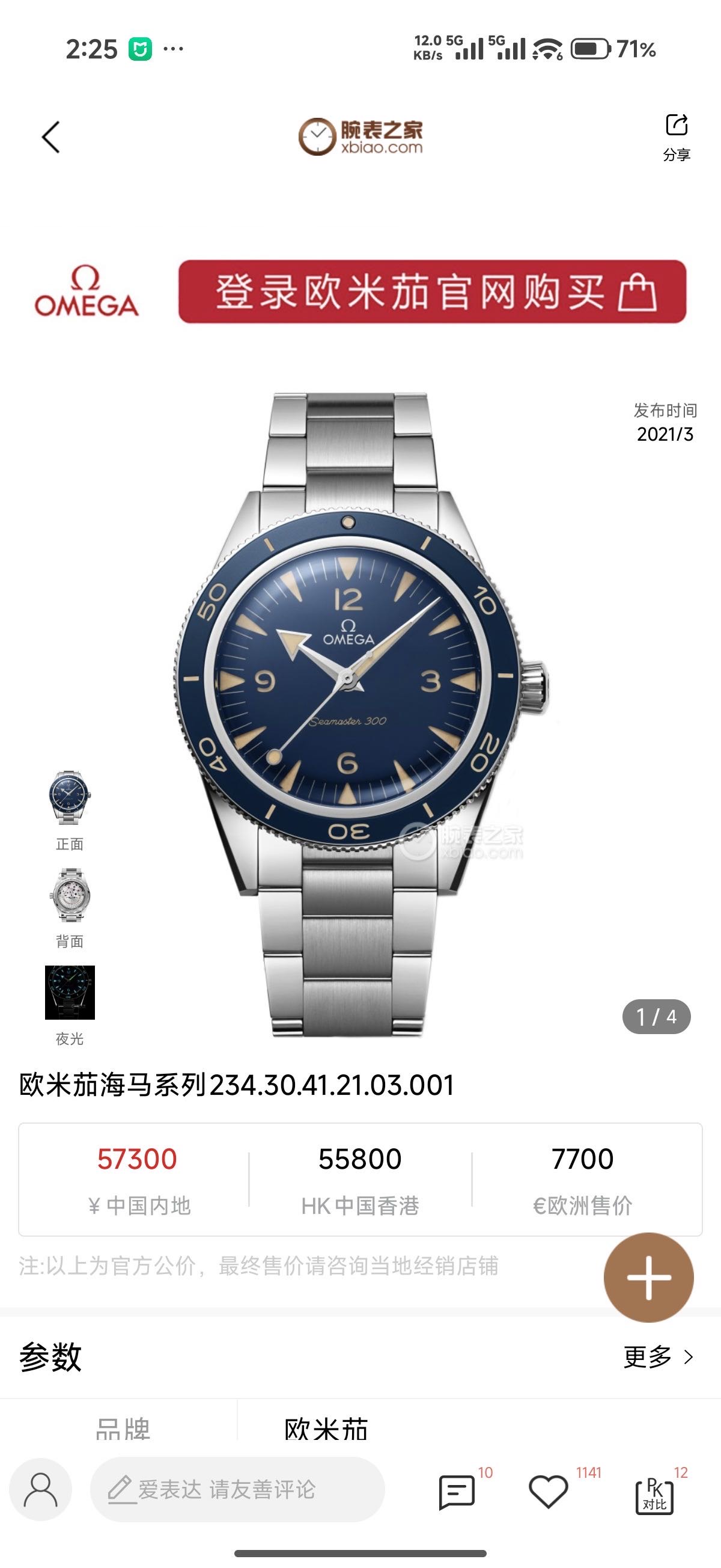Image resolution: width=721 pixels, height=1568 pixels.
Task: Open the user profile avatar
Action: point(40,1489)
